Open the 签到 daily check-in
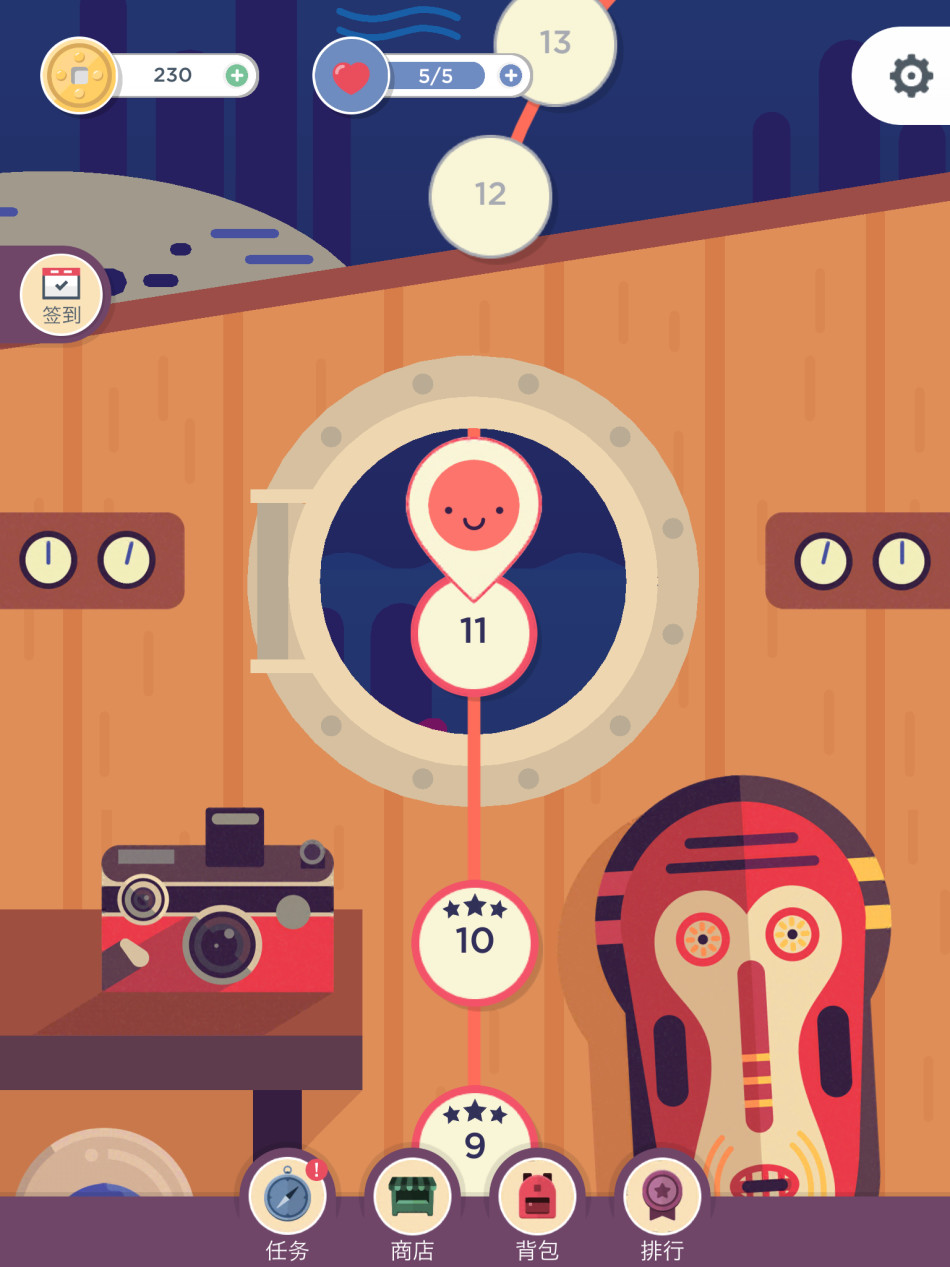This screenshot has height=1267, width=950. pyautogui.click(x=61, y=294)
